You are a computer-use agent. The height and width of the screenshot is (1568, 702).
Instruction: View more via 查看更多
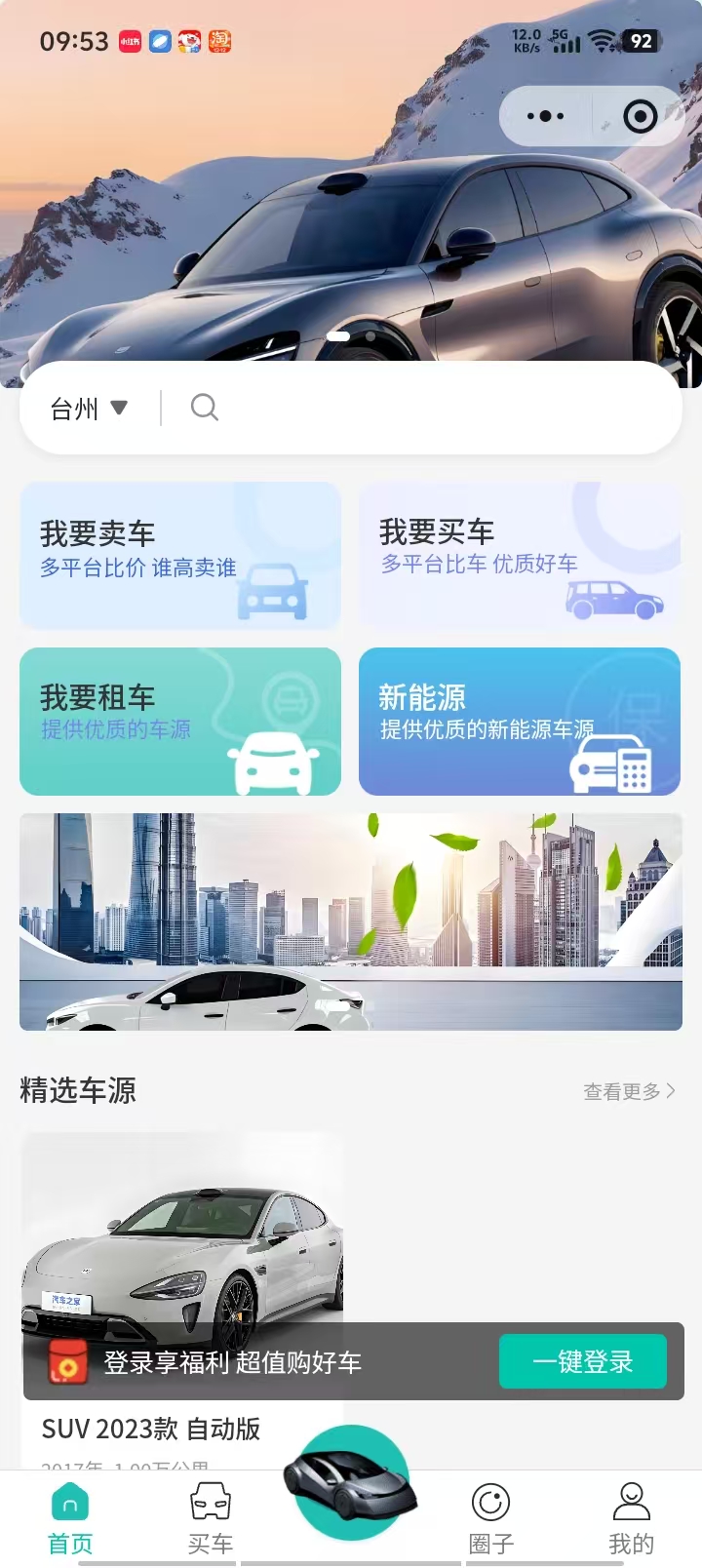[629, 1091]
